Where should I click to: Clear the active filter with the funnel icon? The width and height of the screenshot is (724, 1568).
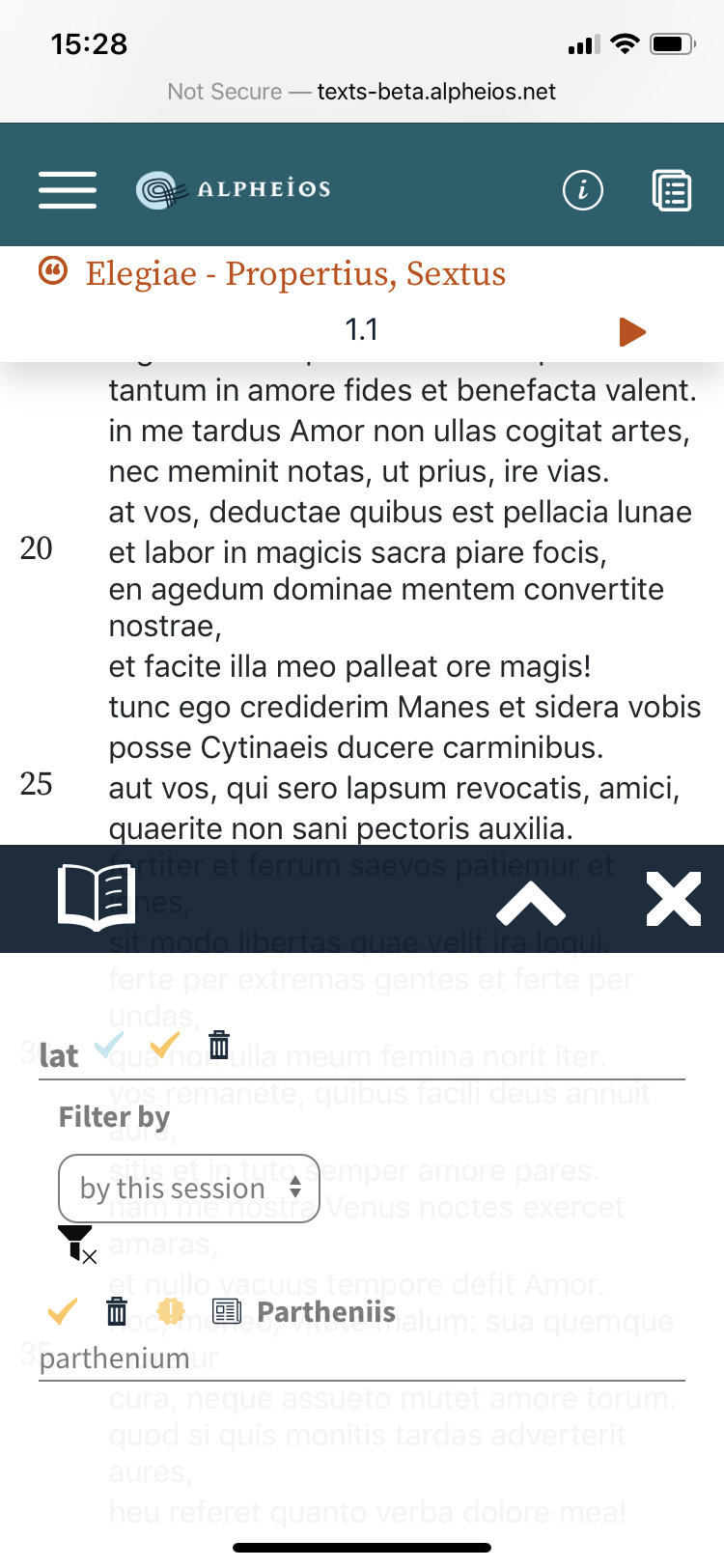(76, 1245)
